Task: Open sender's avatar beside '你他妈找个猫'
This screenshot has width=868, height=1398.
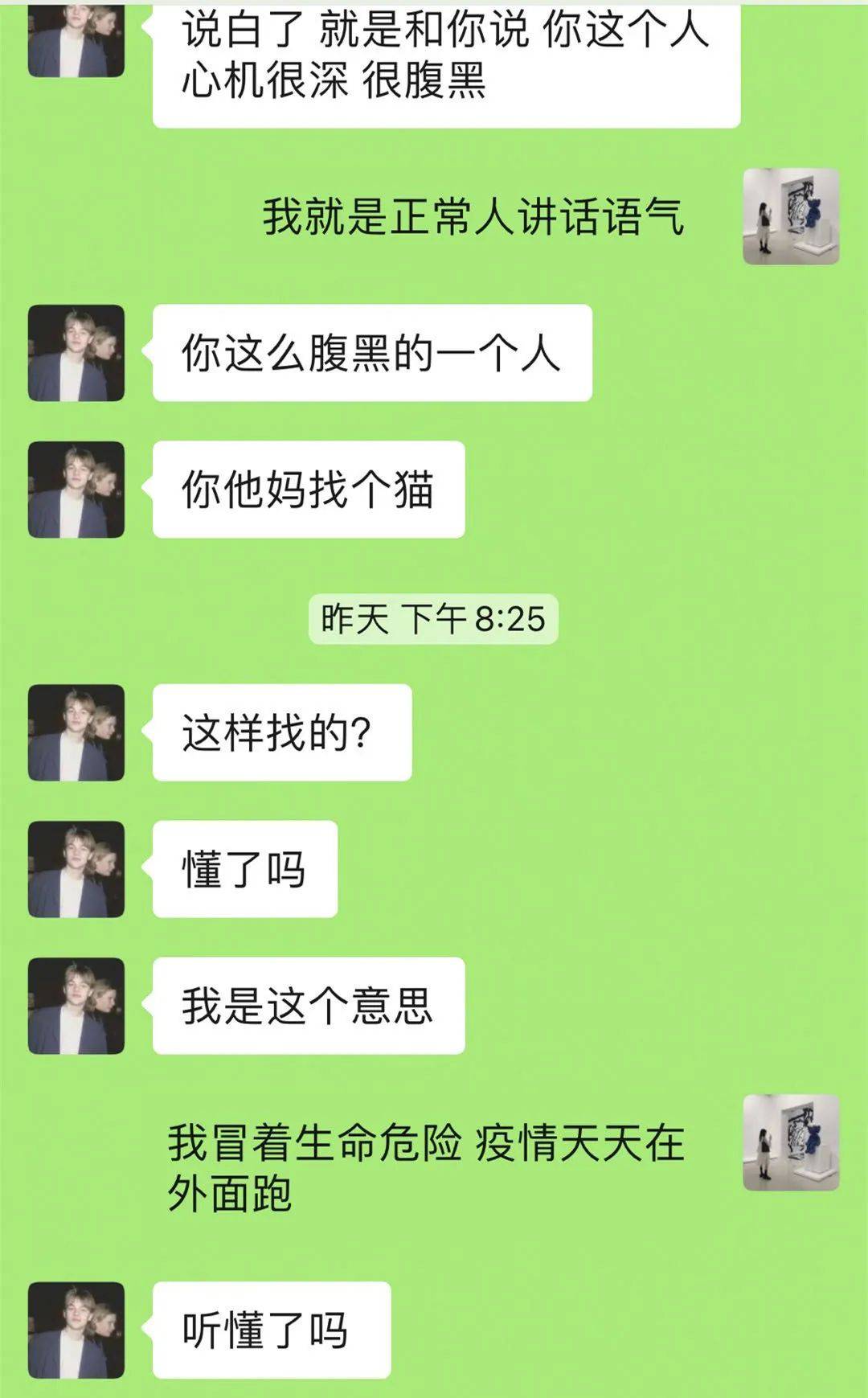Action: [76, 490]
